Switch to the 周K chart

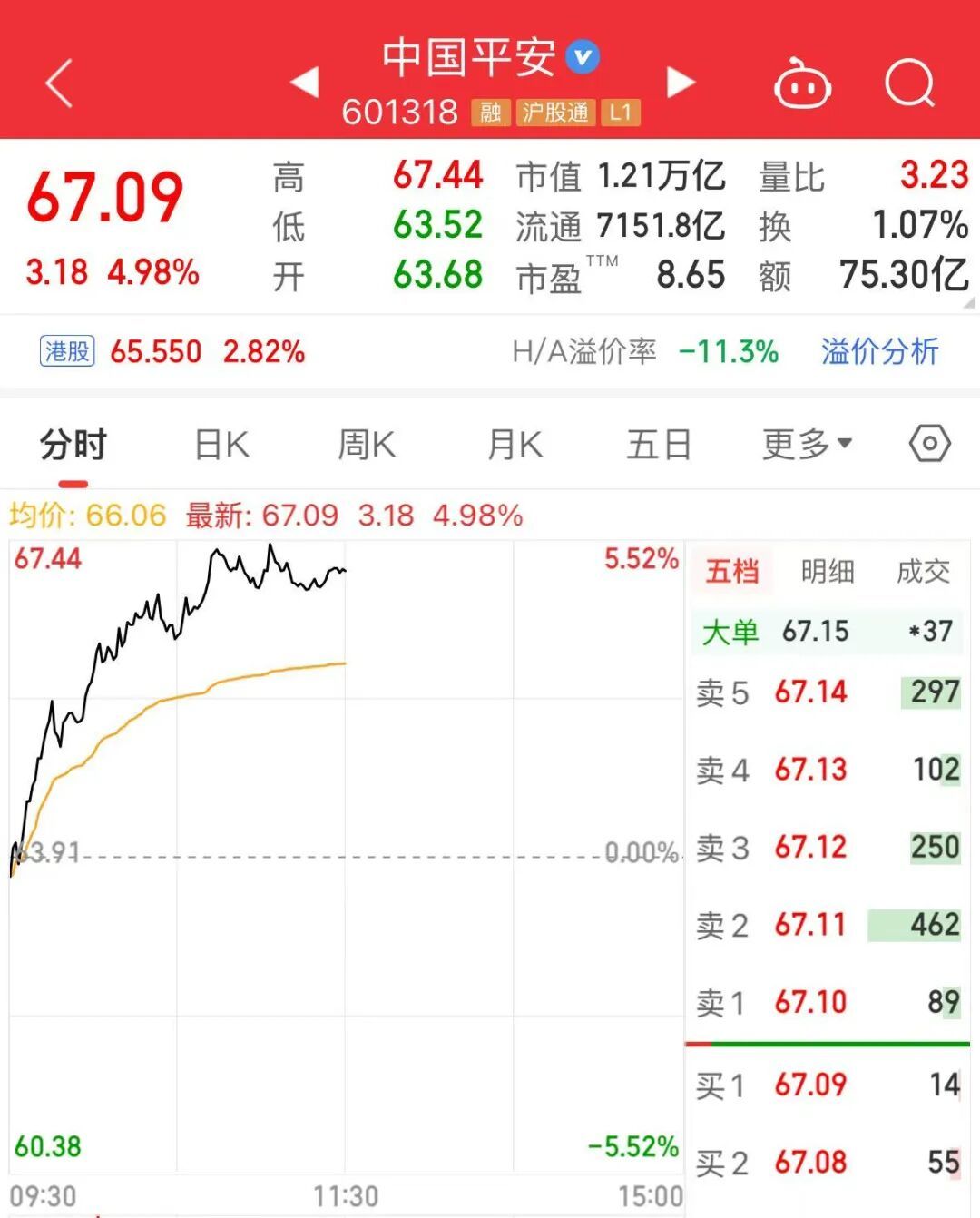point(367,446)
